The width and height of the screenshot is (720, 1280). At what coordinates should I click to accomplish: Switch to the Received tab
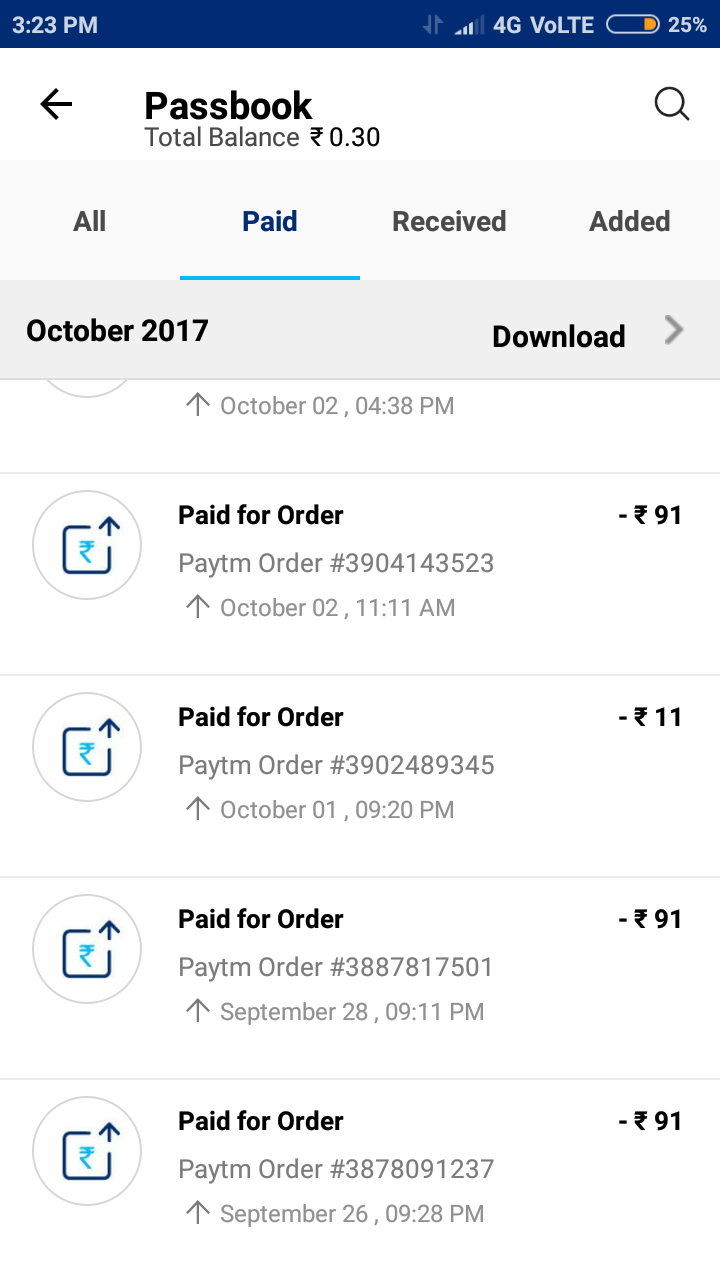[x=449, y=221]
